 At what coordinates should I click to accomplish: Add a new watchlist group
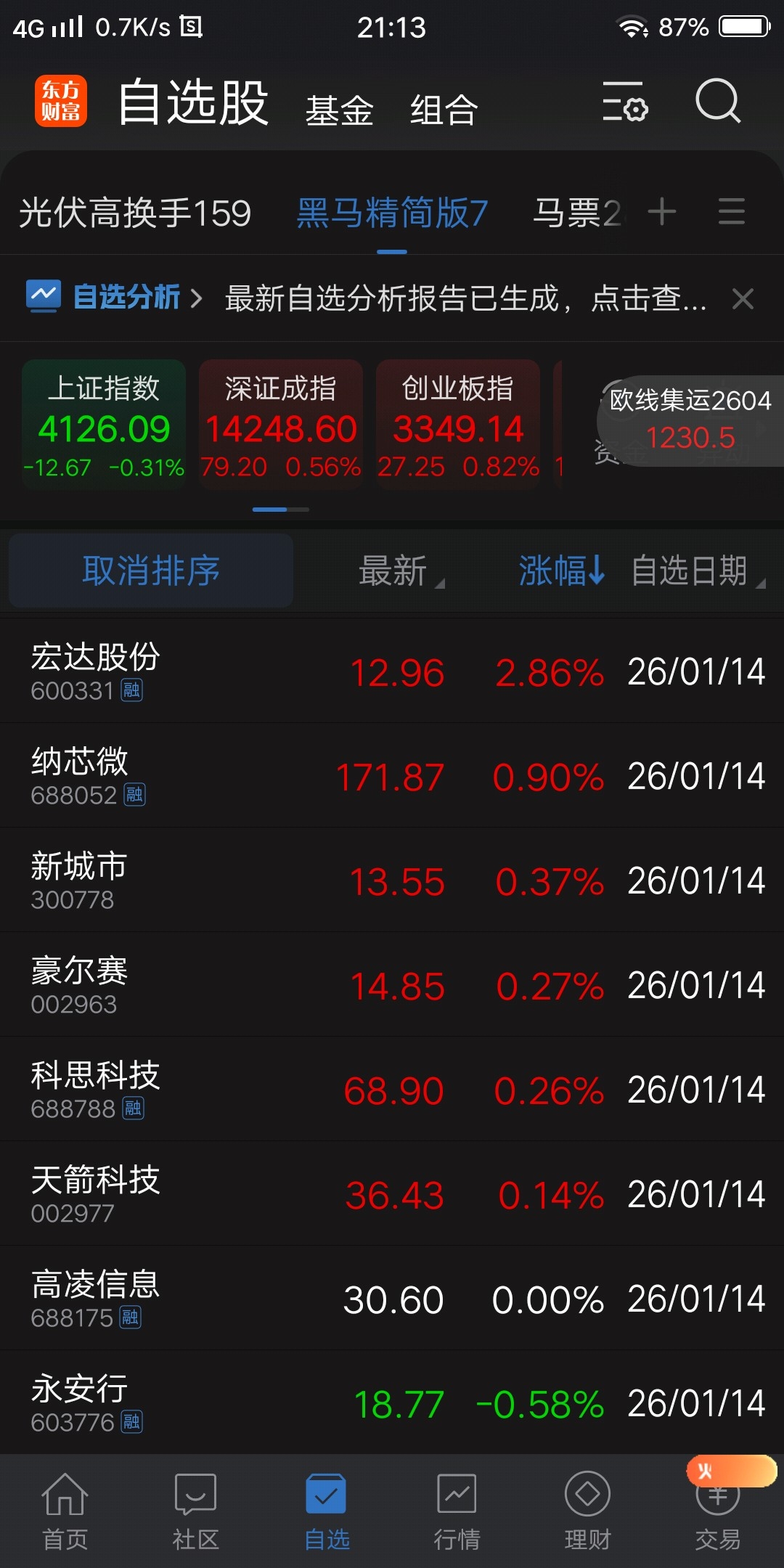(x=661, y=213)
